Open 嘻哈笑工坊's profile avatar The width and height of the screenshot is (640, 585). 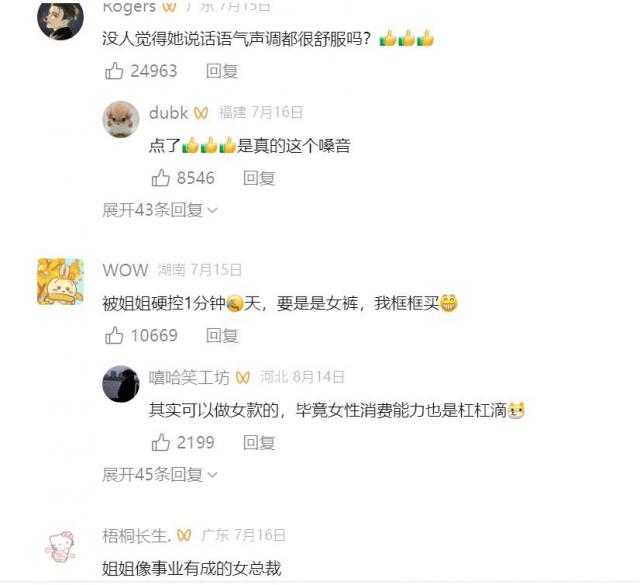coord(121,384)
